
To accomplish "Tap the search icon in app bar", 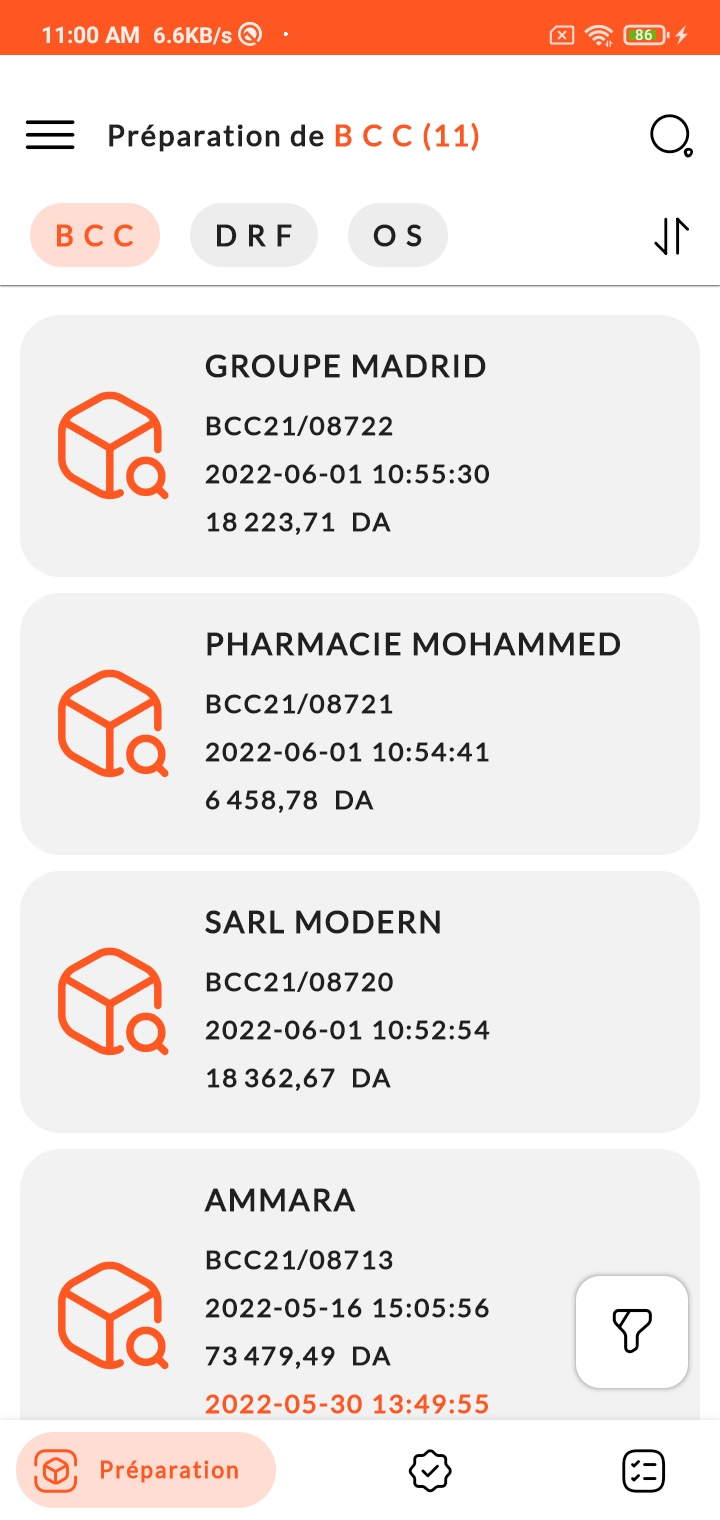I will point(670,135).
